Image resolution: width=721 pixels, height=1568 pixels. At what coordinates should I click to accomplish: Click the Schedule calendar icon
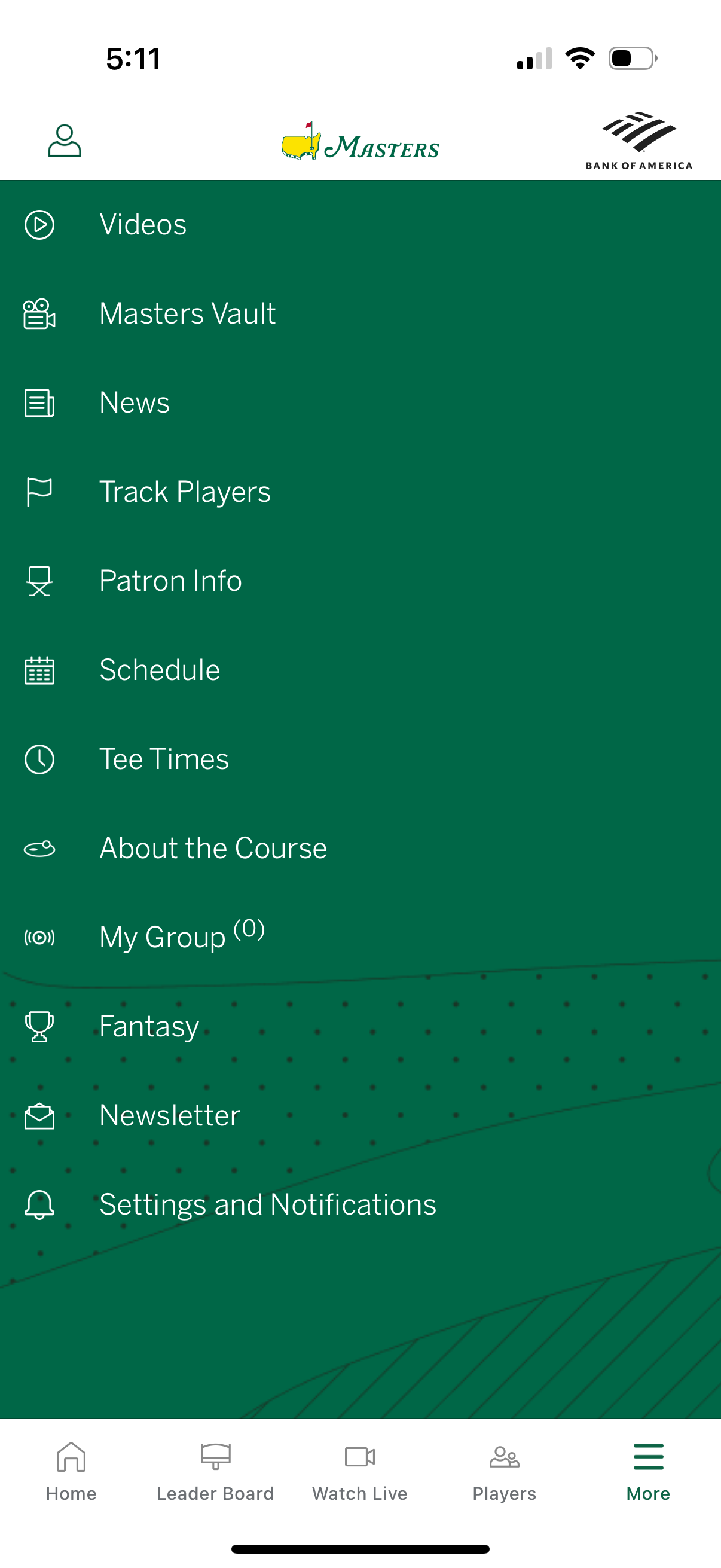click(x=39, y=669)
